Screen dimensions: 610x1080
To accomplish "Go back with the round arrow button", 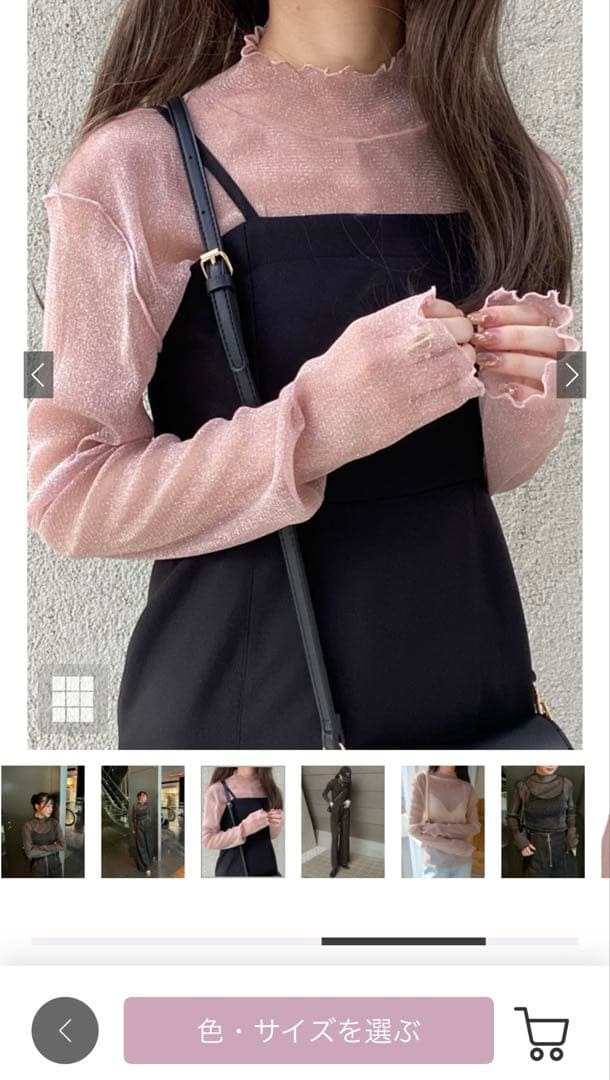I will click(x=65, y=1030).
